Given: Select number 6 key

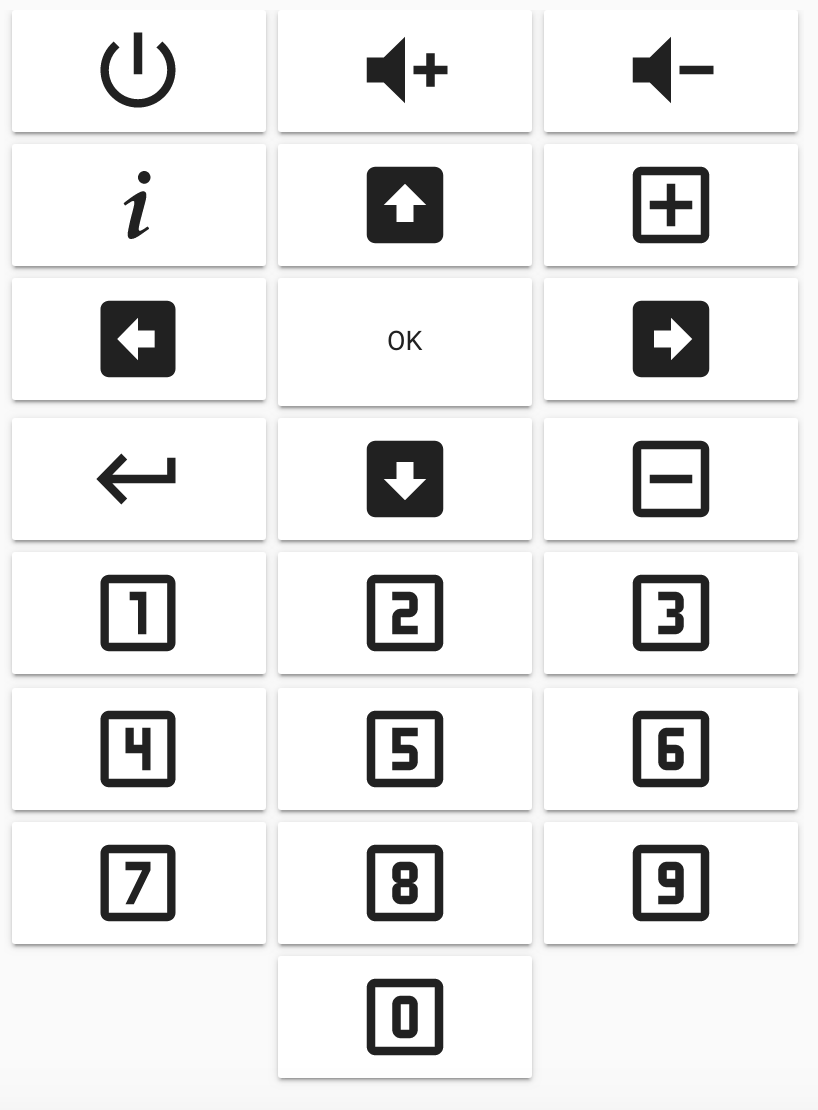Looking at the screenshot, I should (671, 748).
